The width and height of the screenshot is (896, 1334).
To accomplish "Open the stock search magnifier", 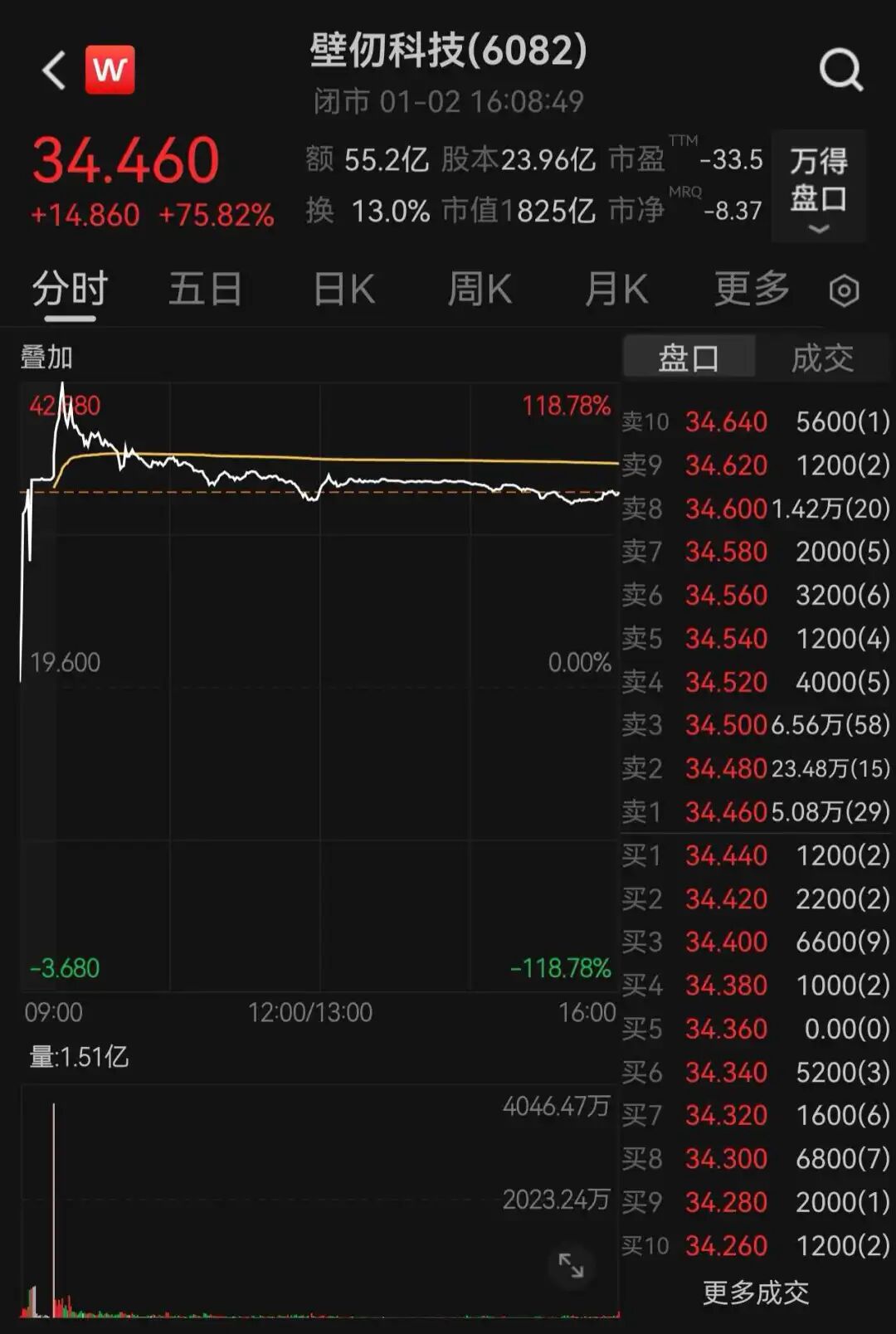I will [x=842, y=70].
